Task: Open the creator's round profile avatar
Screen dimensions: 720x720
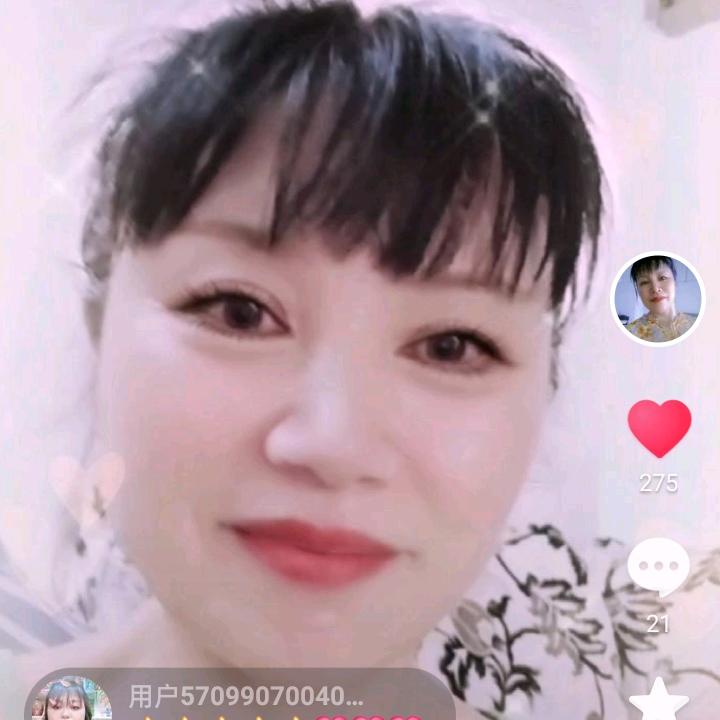Action: coord(658,299)
